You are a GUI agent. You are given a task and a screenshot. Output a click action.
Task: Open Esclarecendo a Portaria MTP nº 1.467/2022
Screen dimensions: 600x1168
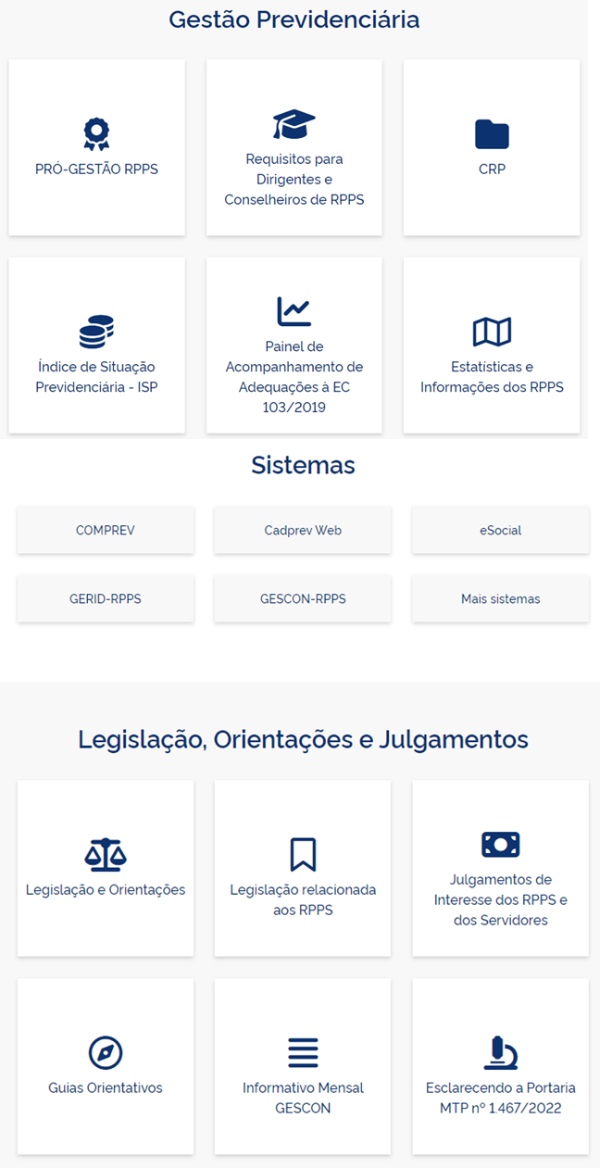500,1066
